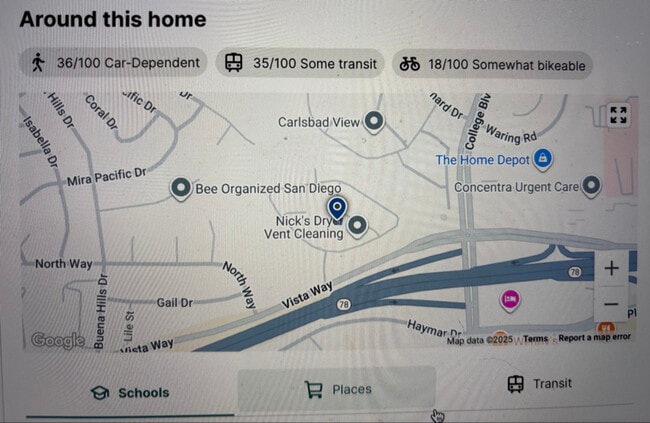650x423 pixels.
Task: Tap the 18/100 Somewhat bikeable chip
Action: pos(492,65)
